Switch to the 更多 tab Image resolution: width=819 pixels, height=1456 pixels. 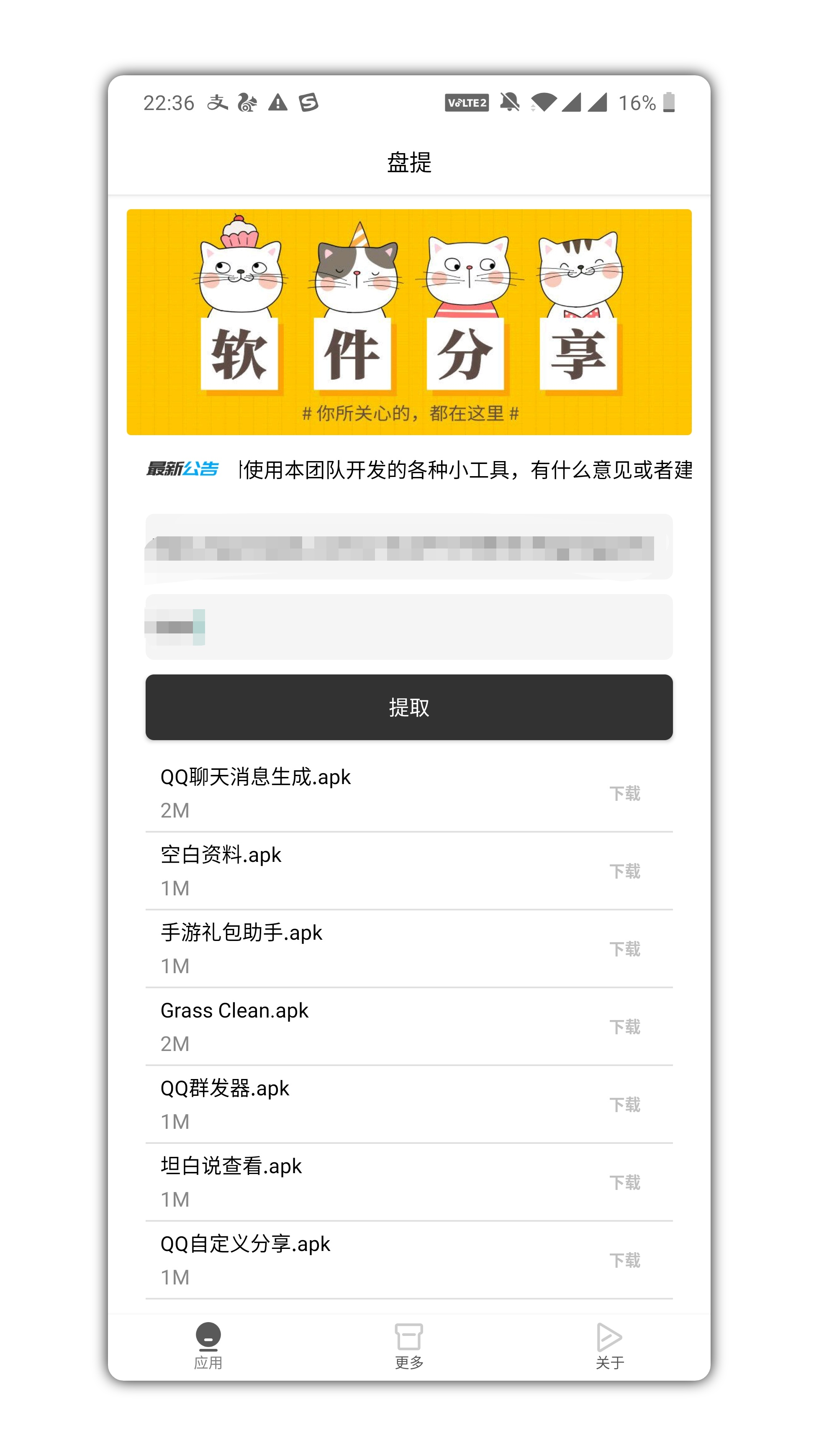pos(408,1345)
